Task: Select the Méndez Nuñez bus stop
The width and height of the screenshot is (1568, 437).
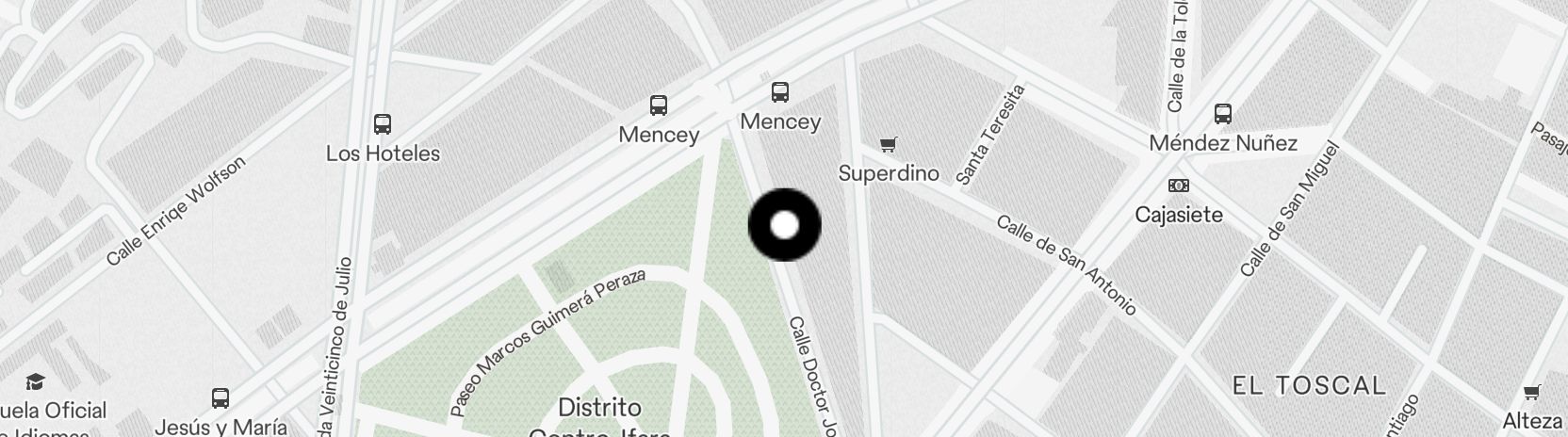Action: (1222, 114)
